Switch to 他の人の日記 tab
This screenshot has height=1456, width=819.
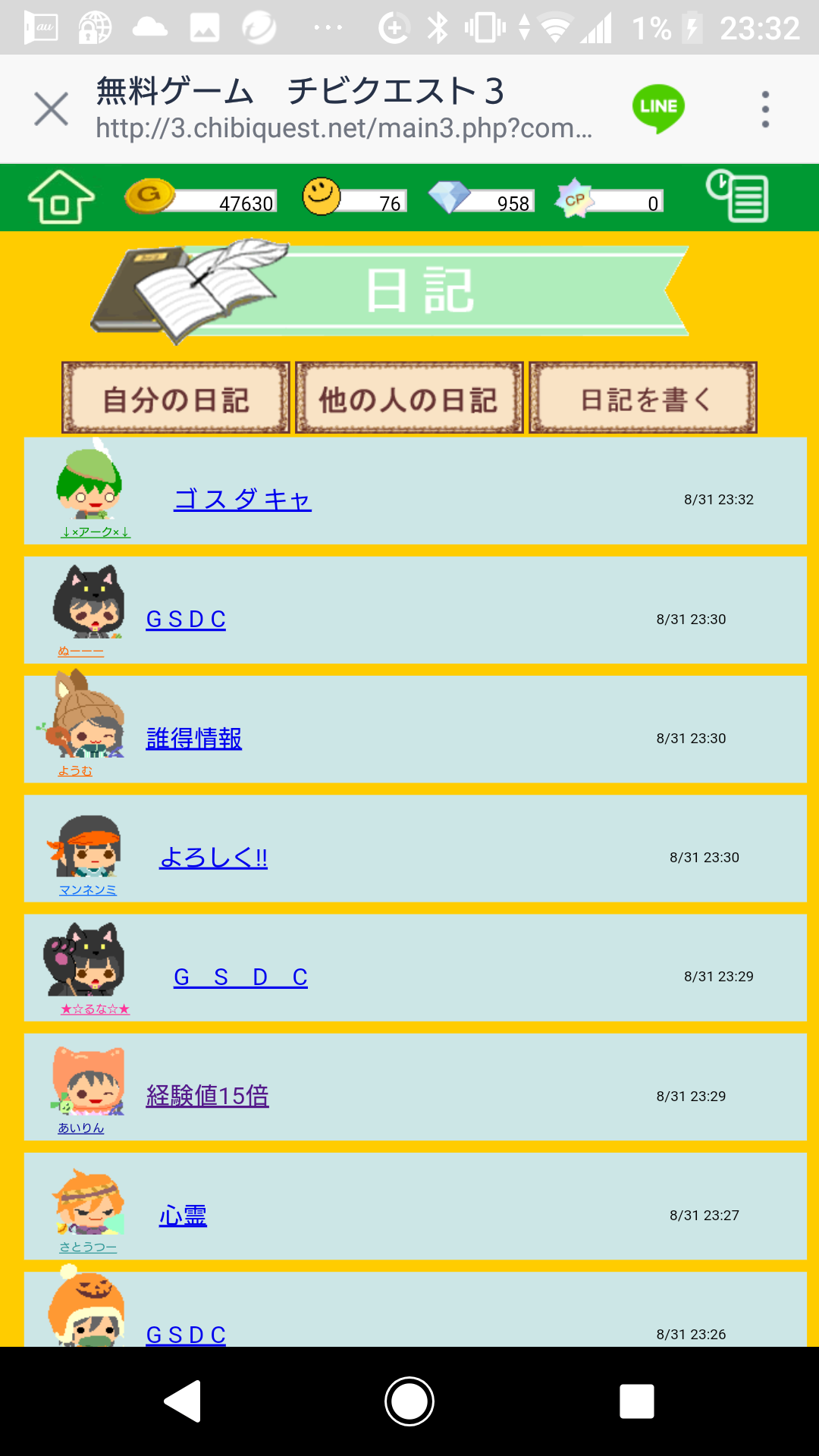pyautogui.click(x=409, y=398)
